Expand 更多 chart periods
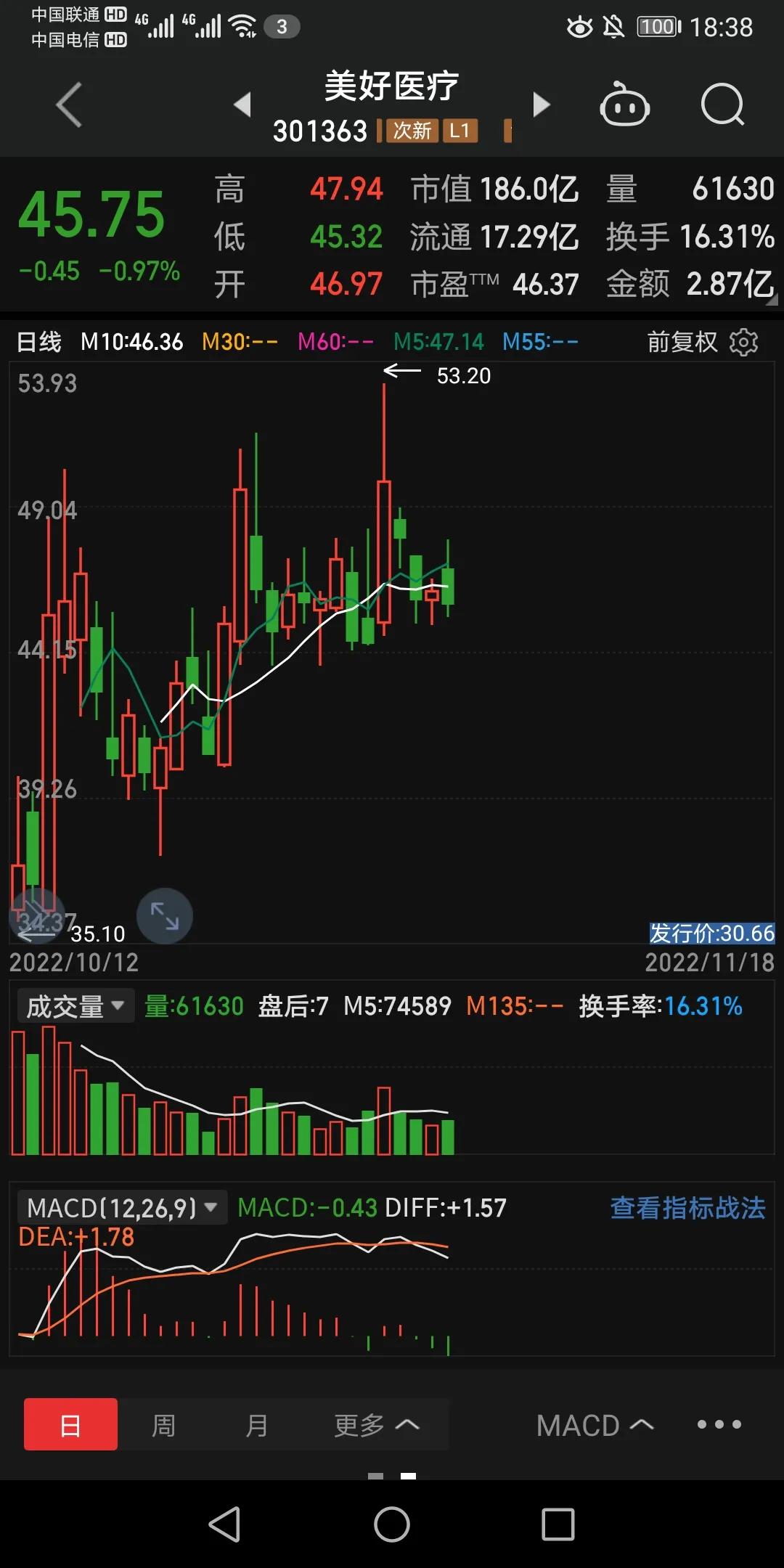Image resolution: width=784 pixels, height=1568 pixels. (376, 1425)
